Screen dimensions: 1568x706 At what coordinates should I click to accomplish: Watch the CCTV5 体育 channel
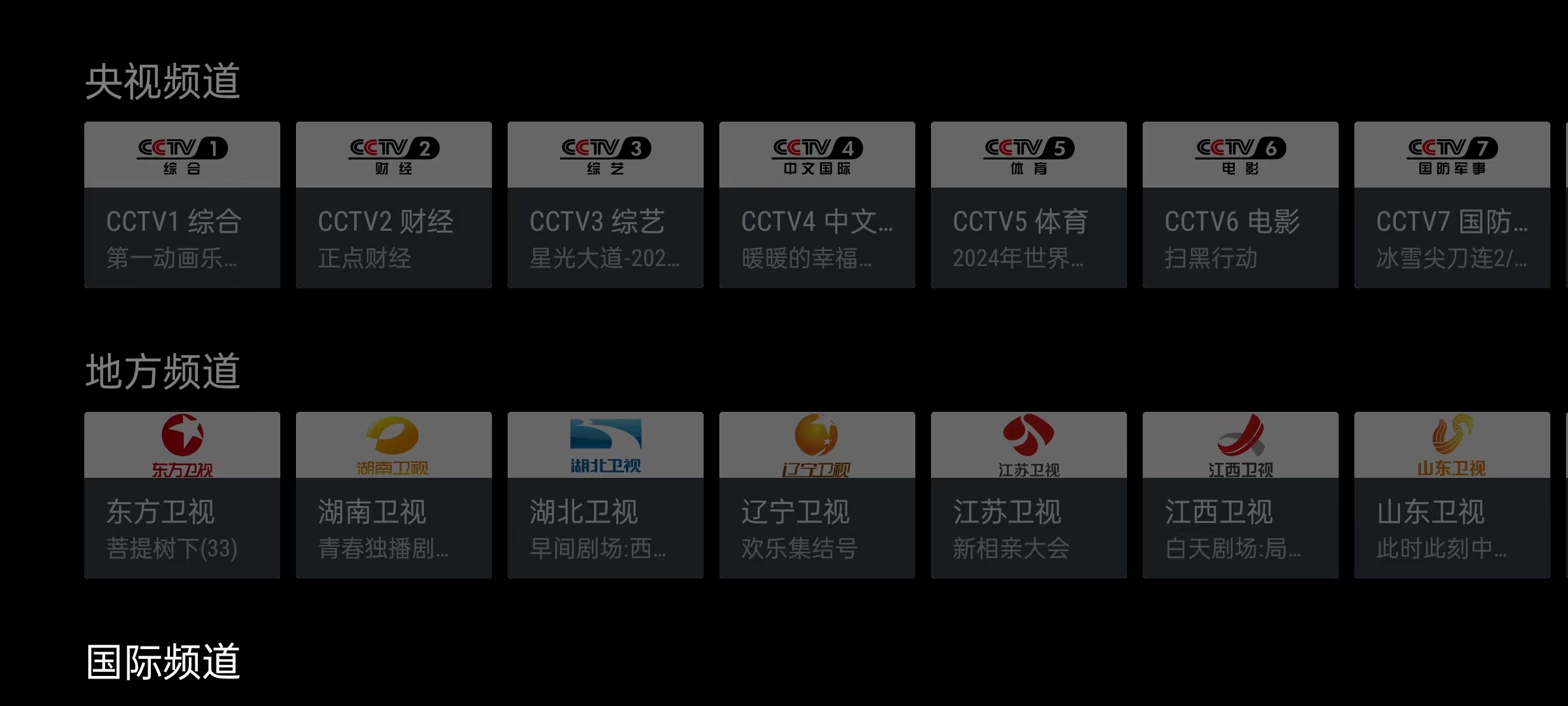[x=1029, y=205]
